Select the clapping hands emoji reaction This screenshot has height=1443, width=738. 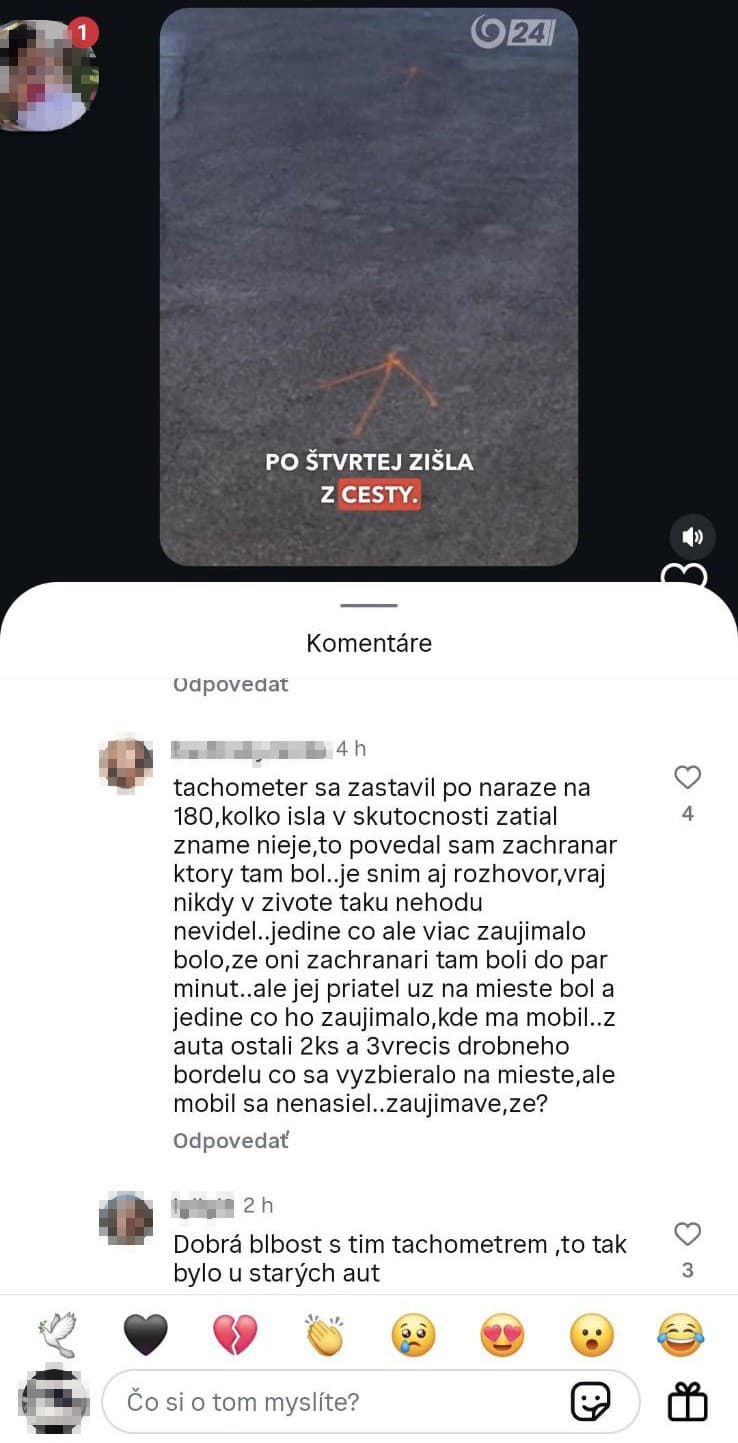point(324,1334)
